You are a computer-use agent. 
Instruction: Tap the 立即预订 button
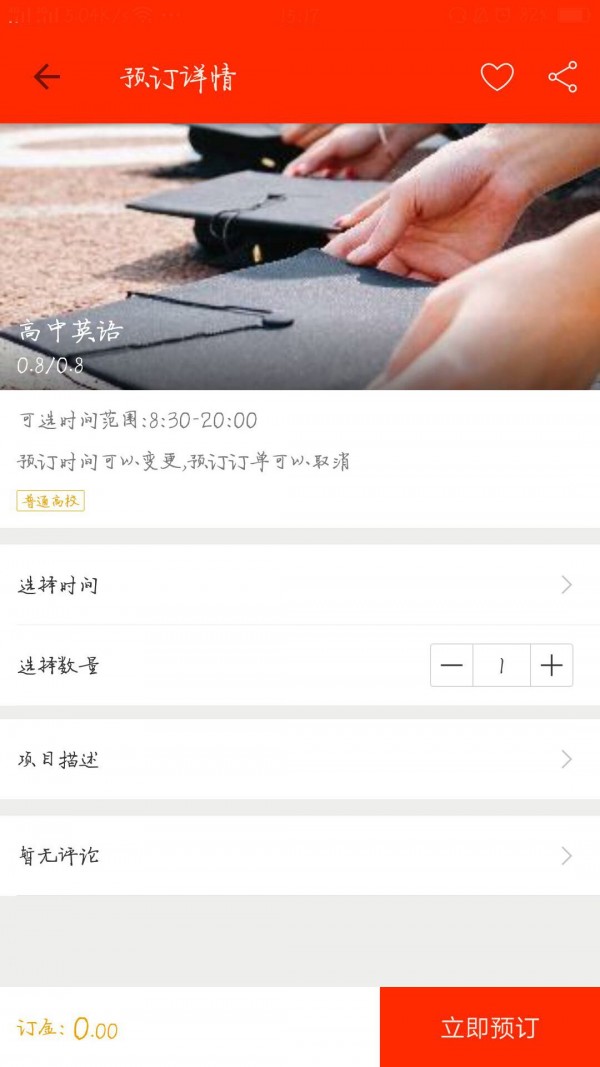point(490,1027)
